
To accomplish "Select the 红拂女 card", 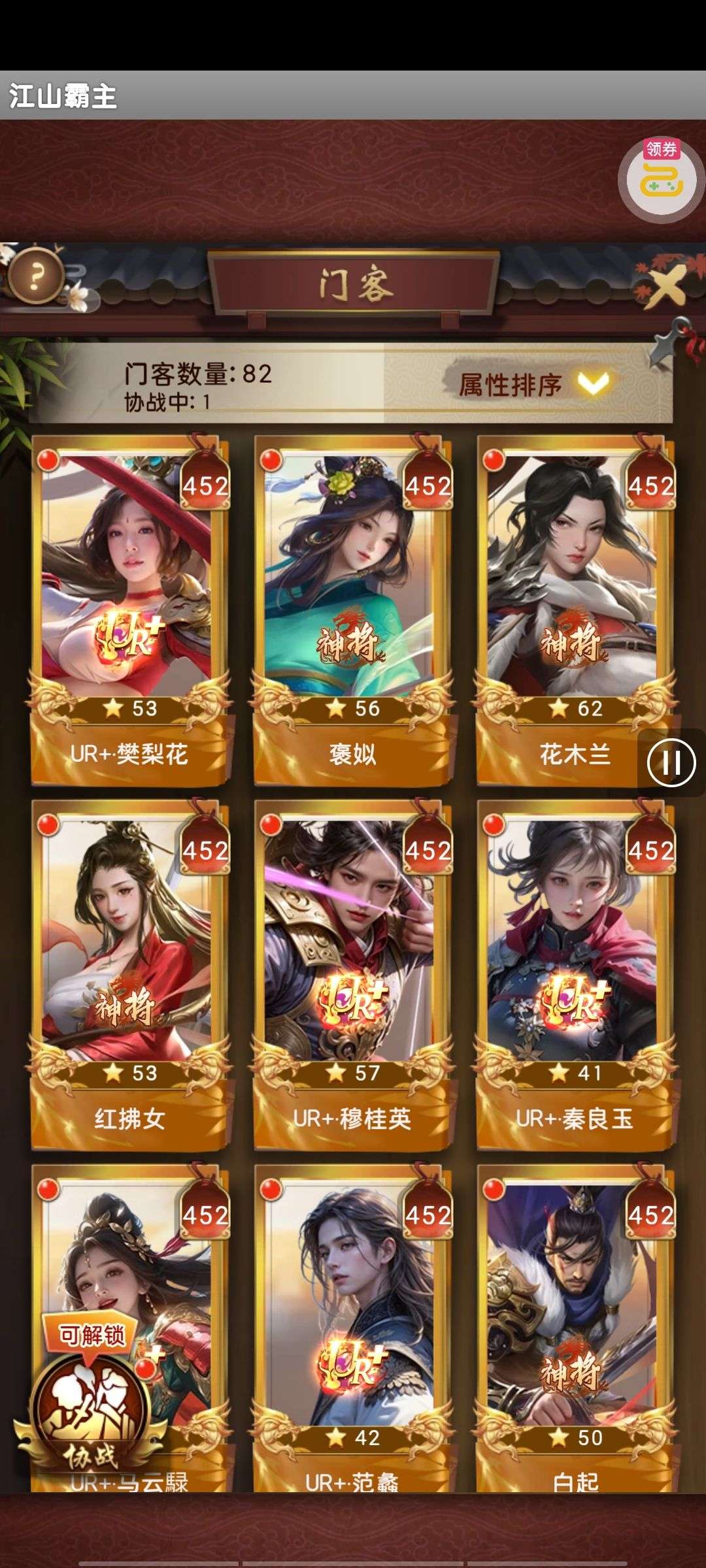I will click(x=129, y=973).
